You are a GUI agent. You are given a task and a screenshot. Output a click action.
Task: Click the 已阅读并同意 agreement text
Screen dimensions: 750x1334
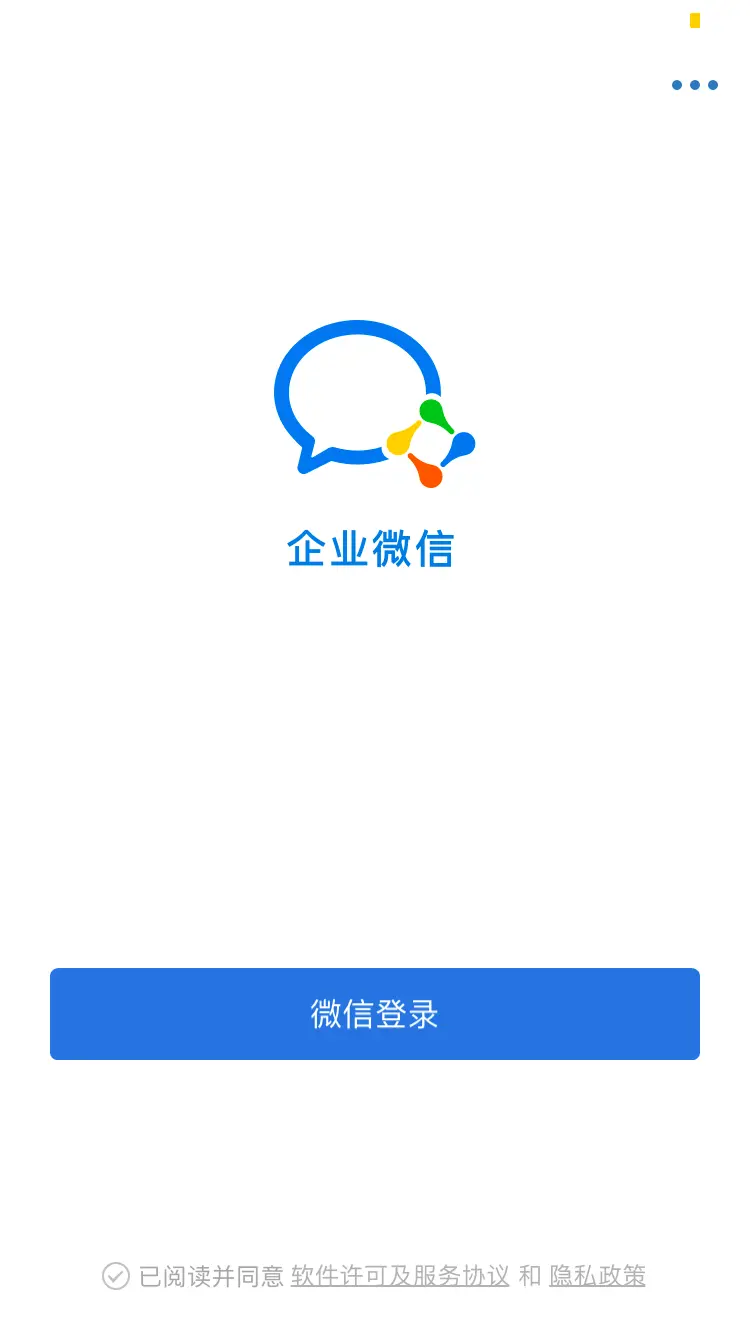[205, 1276]
